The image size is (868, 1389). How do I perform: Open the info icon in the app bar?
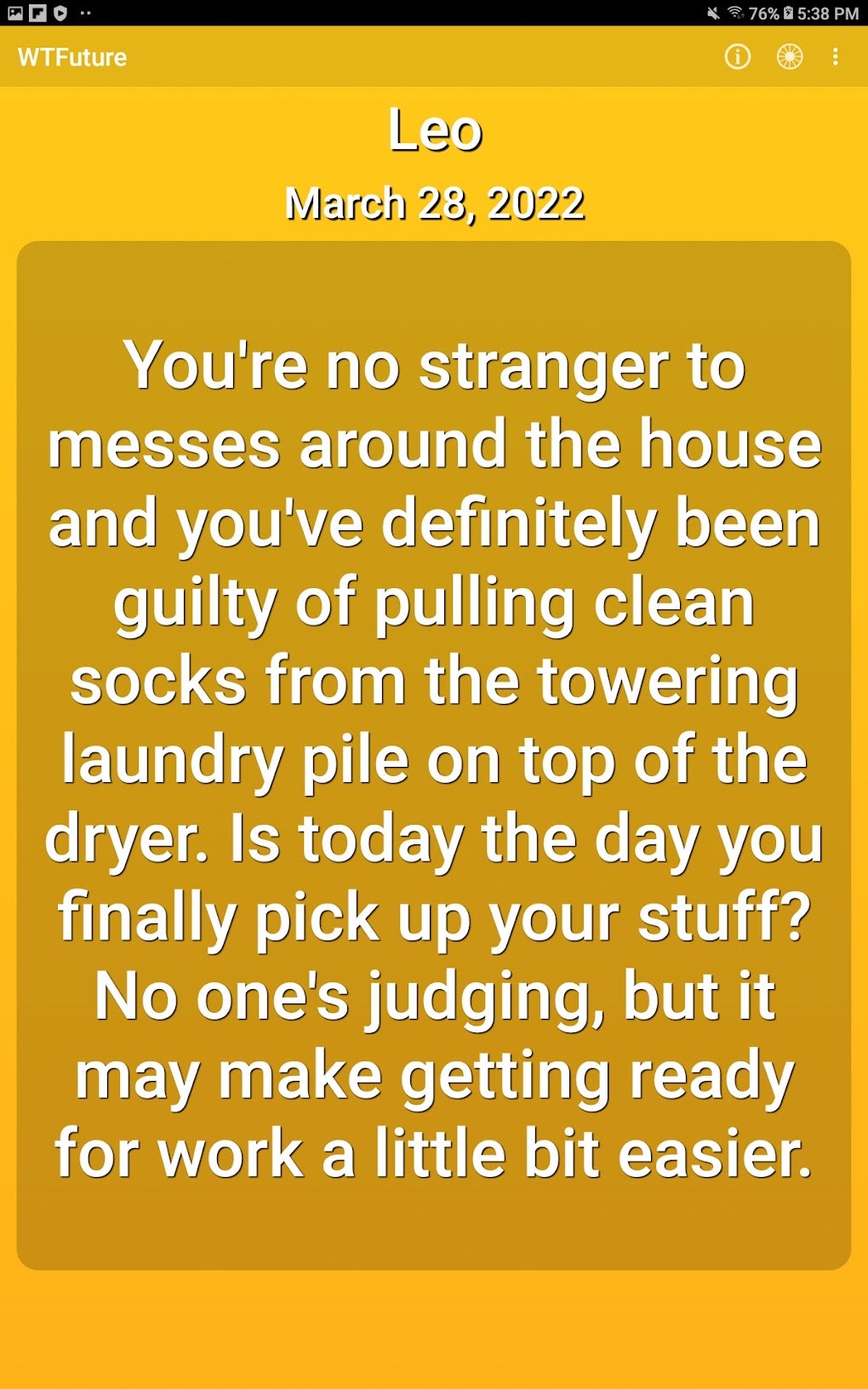[737, 57]
